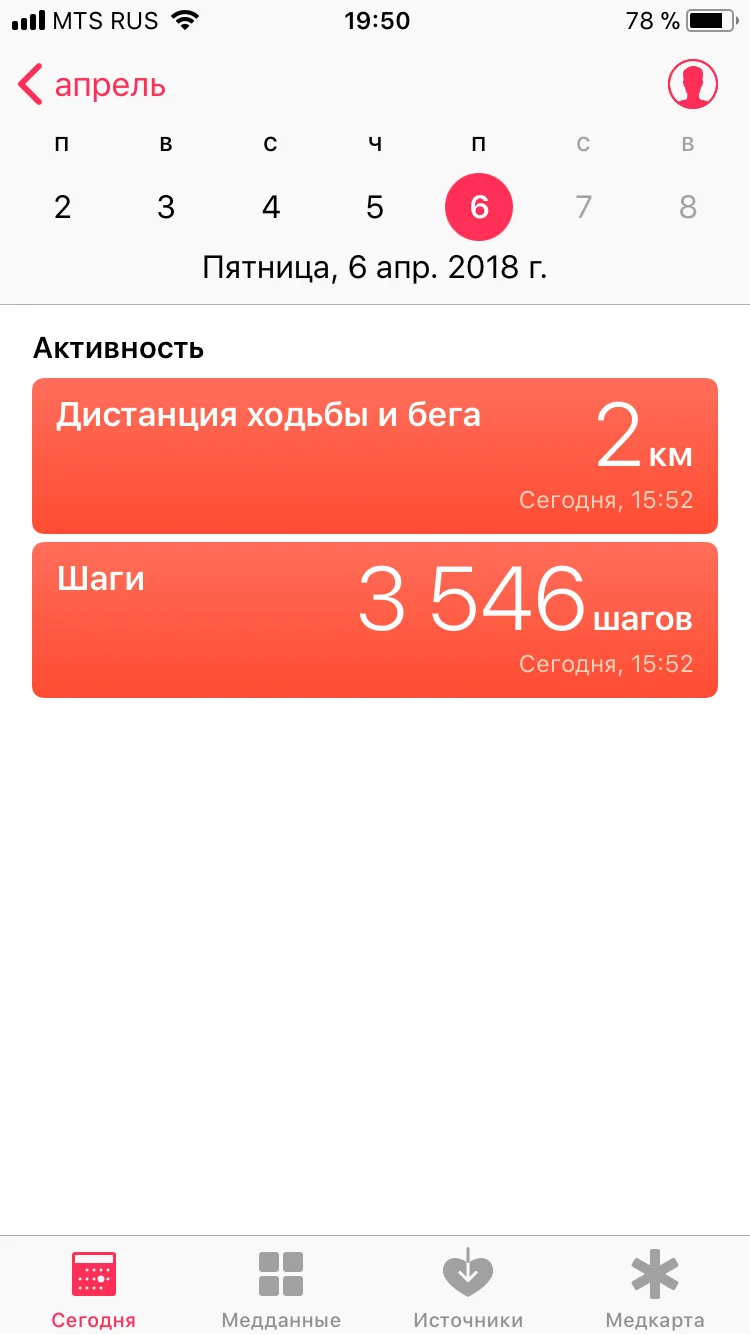Switch to the Медданные tab

coord(281,1288)
